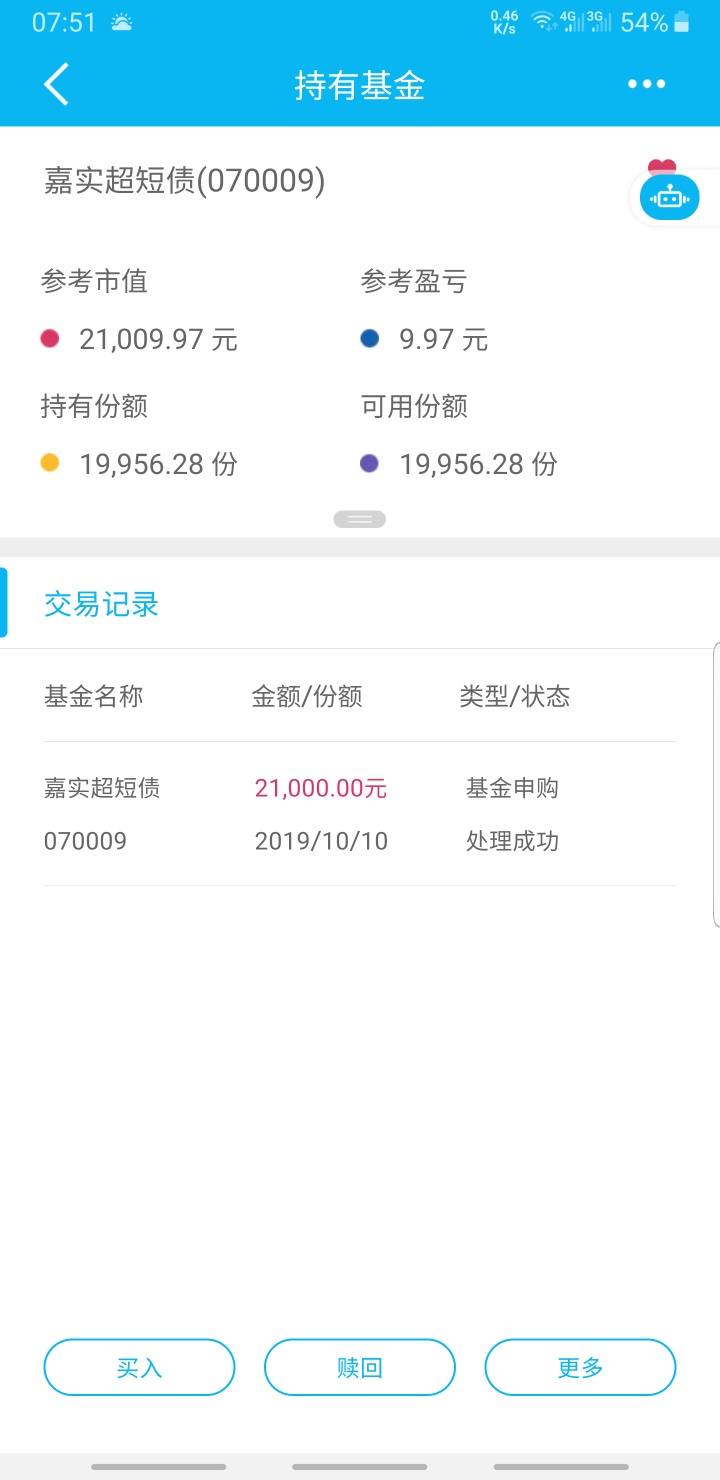Open the three-dot overflow menu
720x1480 pixels.
click(x=645, y=84)
